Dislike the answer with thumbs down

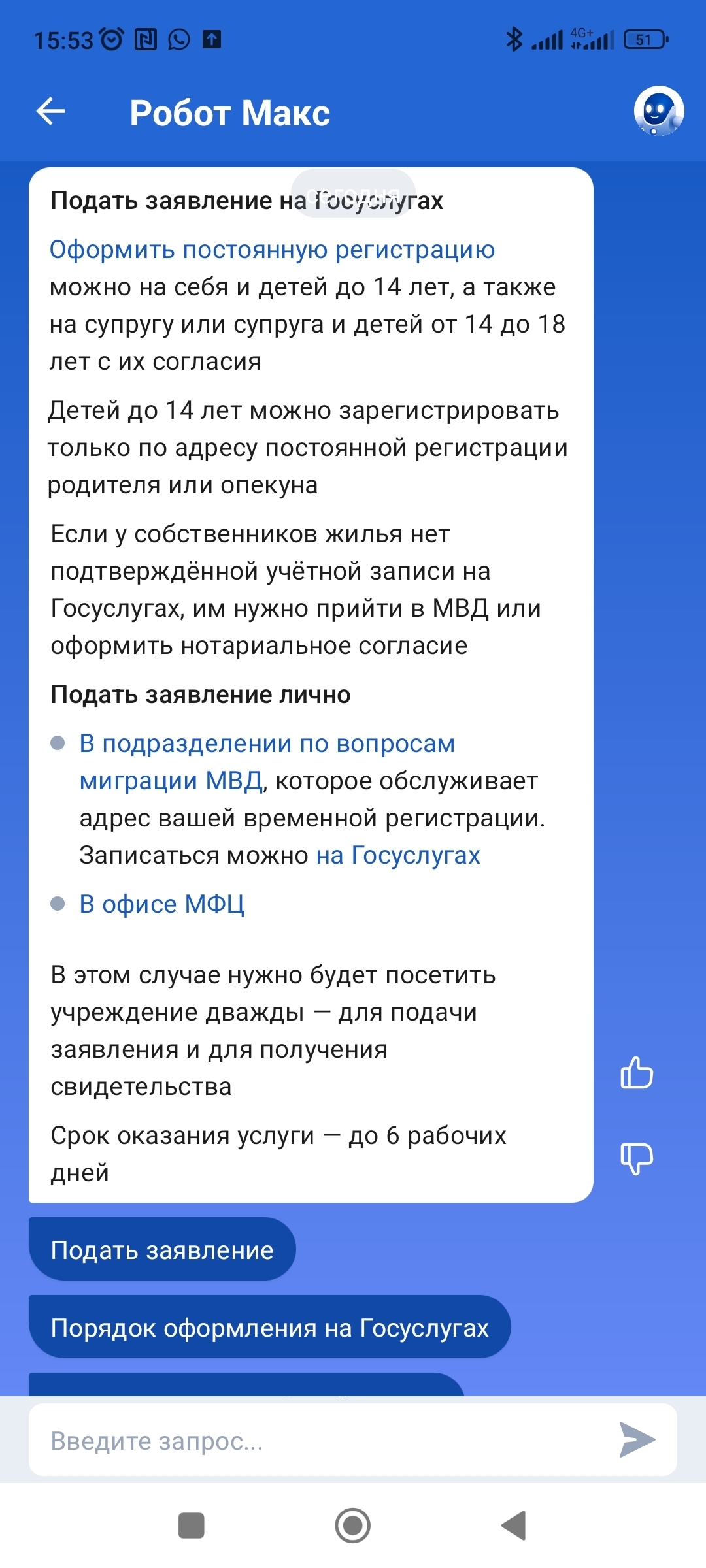click(x=636, y=1158)
